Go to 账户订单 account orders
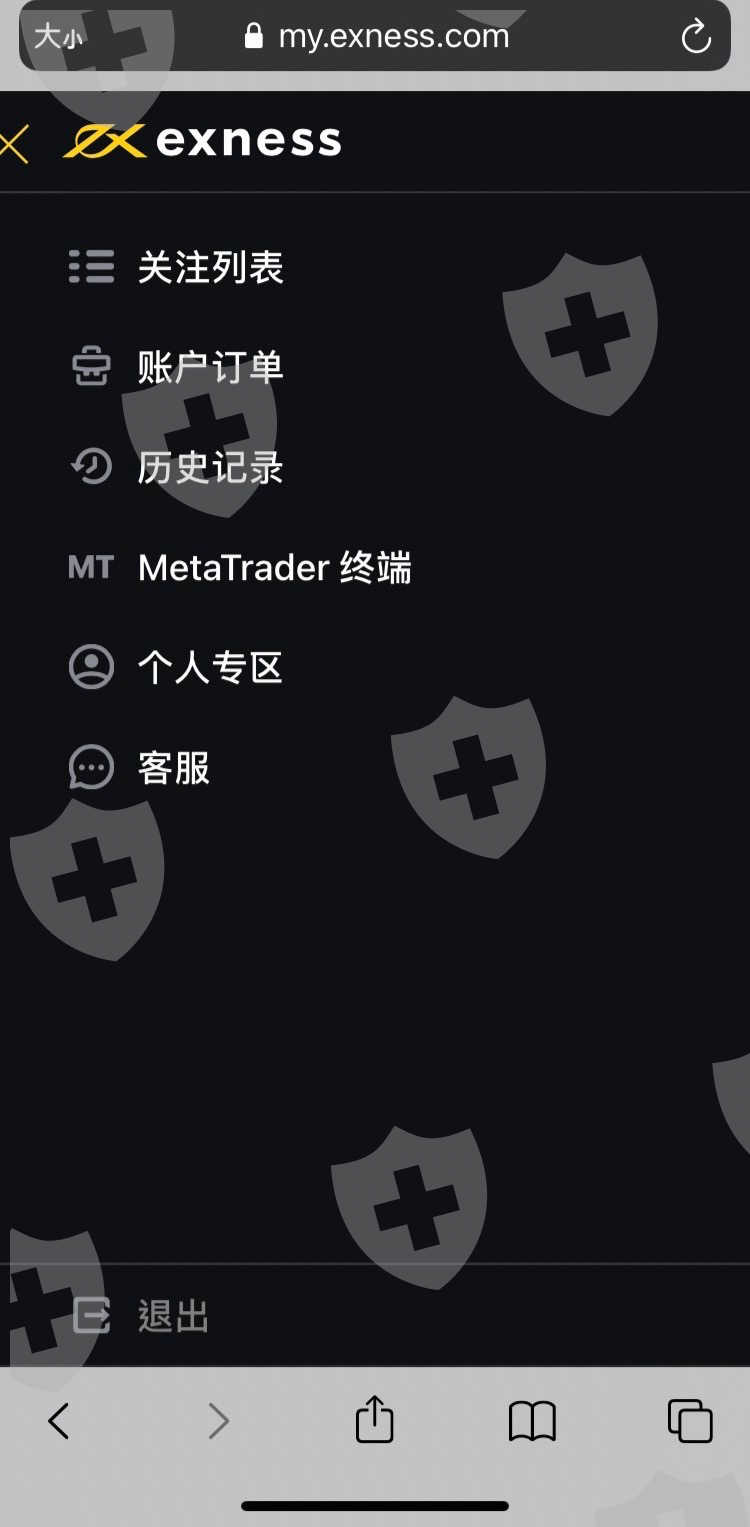750x1527 pixels. pos(210,368)
